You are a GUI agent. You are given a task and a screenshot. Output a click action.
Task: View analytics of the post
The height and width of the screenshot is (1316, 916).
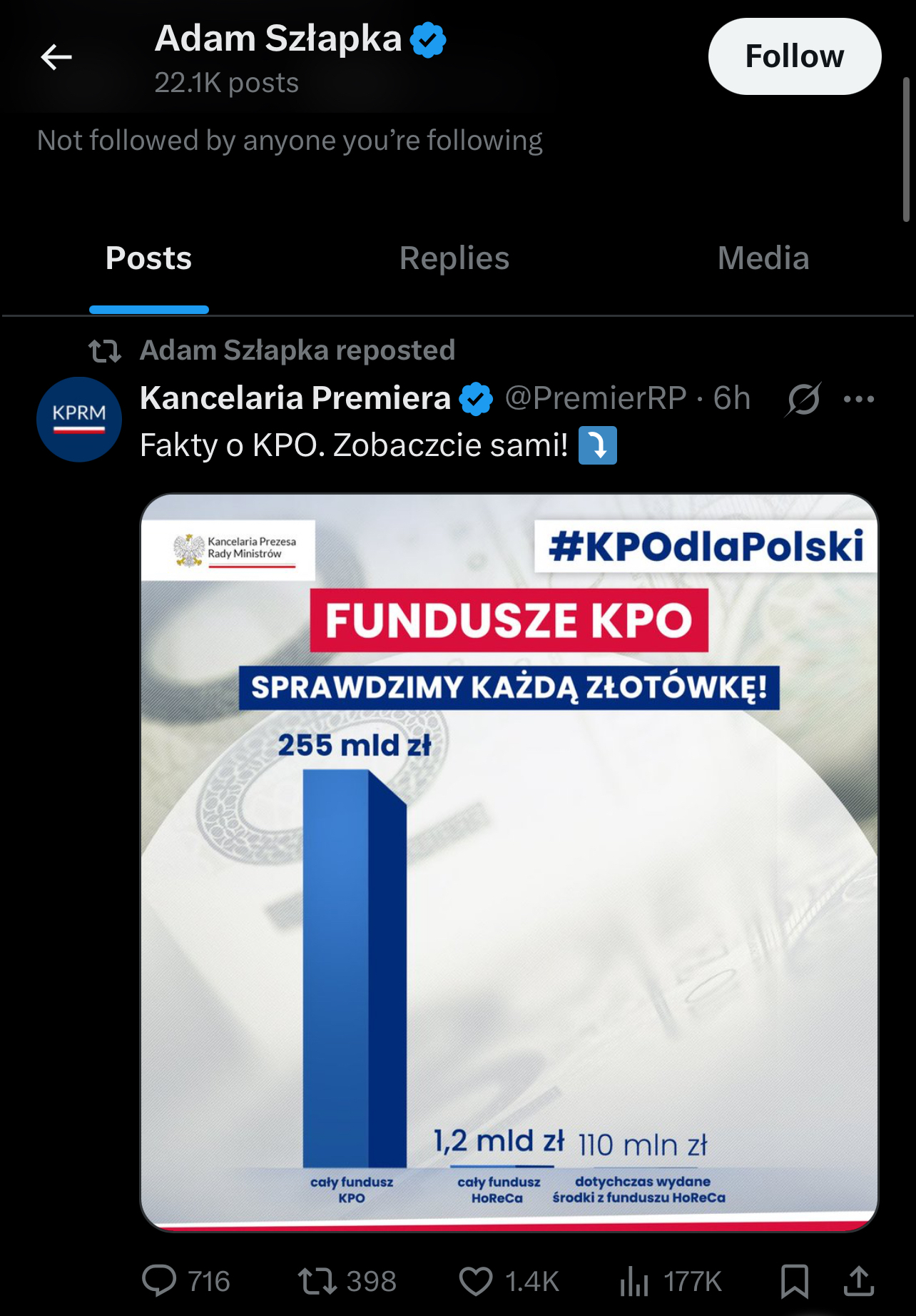tap(634, 1281)
